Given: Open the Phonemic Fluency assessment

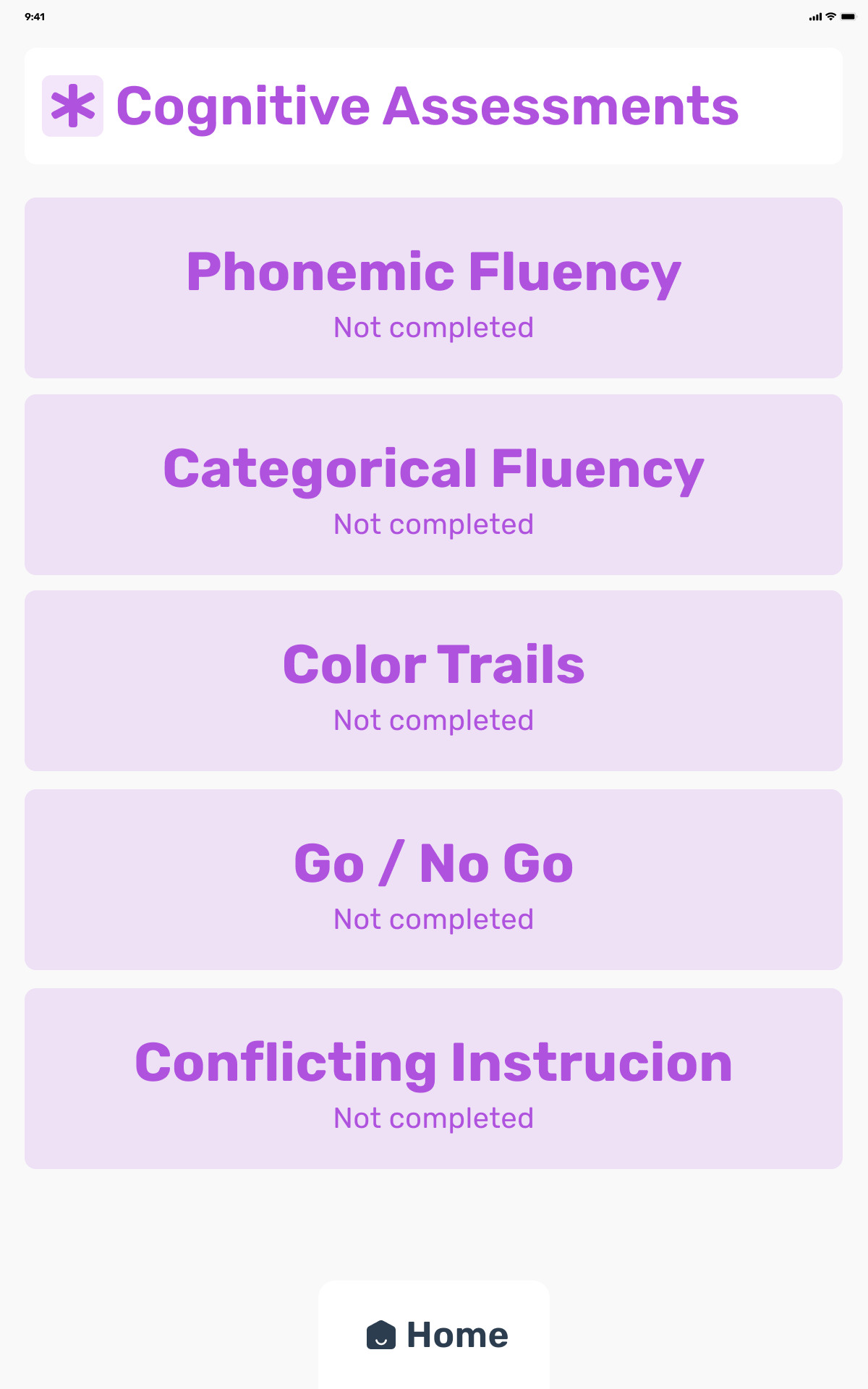Looking at the screenshot, I should pos(433,288).
